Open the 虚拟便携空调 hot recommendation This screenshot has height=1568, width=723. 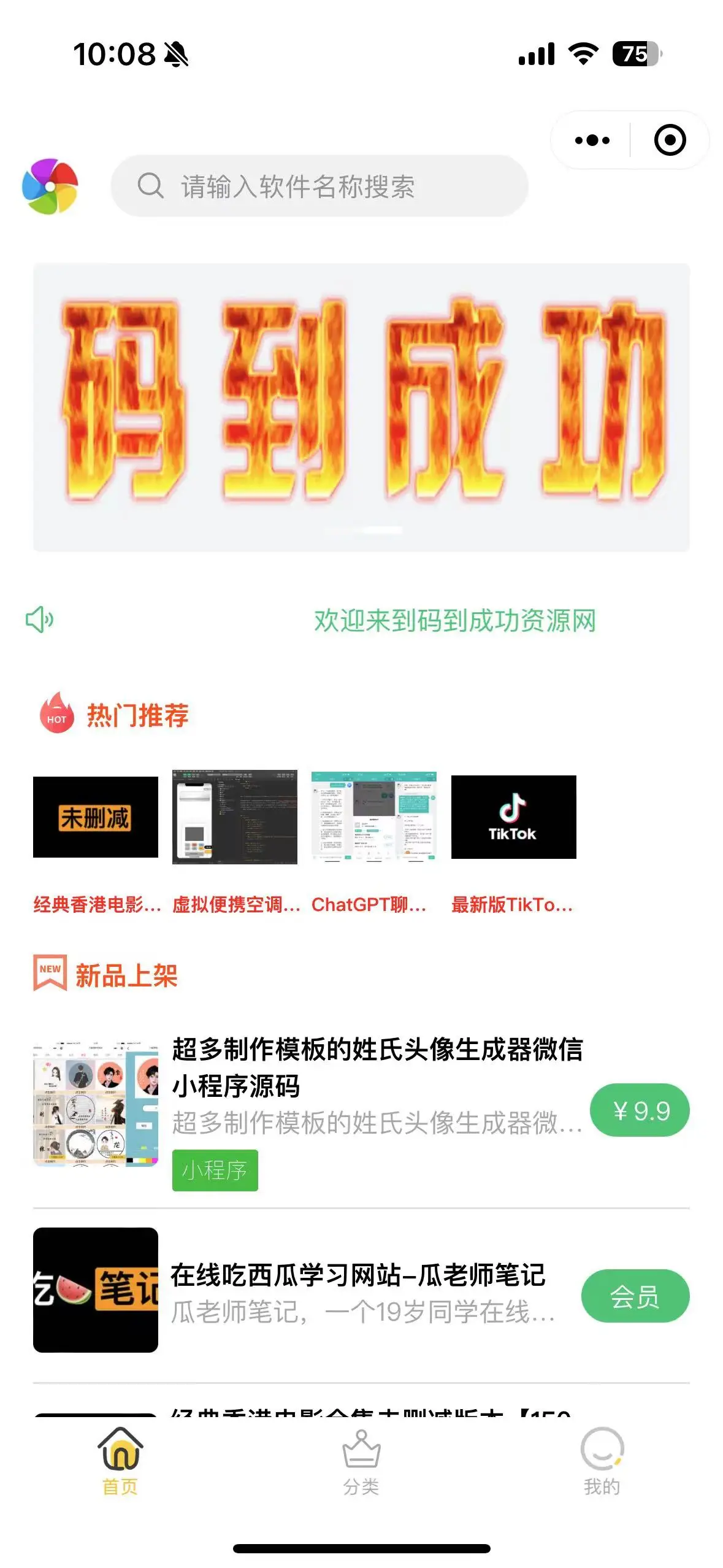coord(235,817)
